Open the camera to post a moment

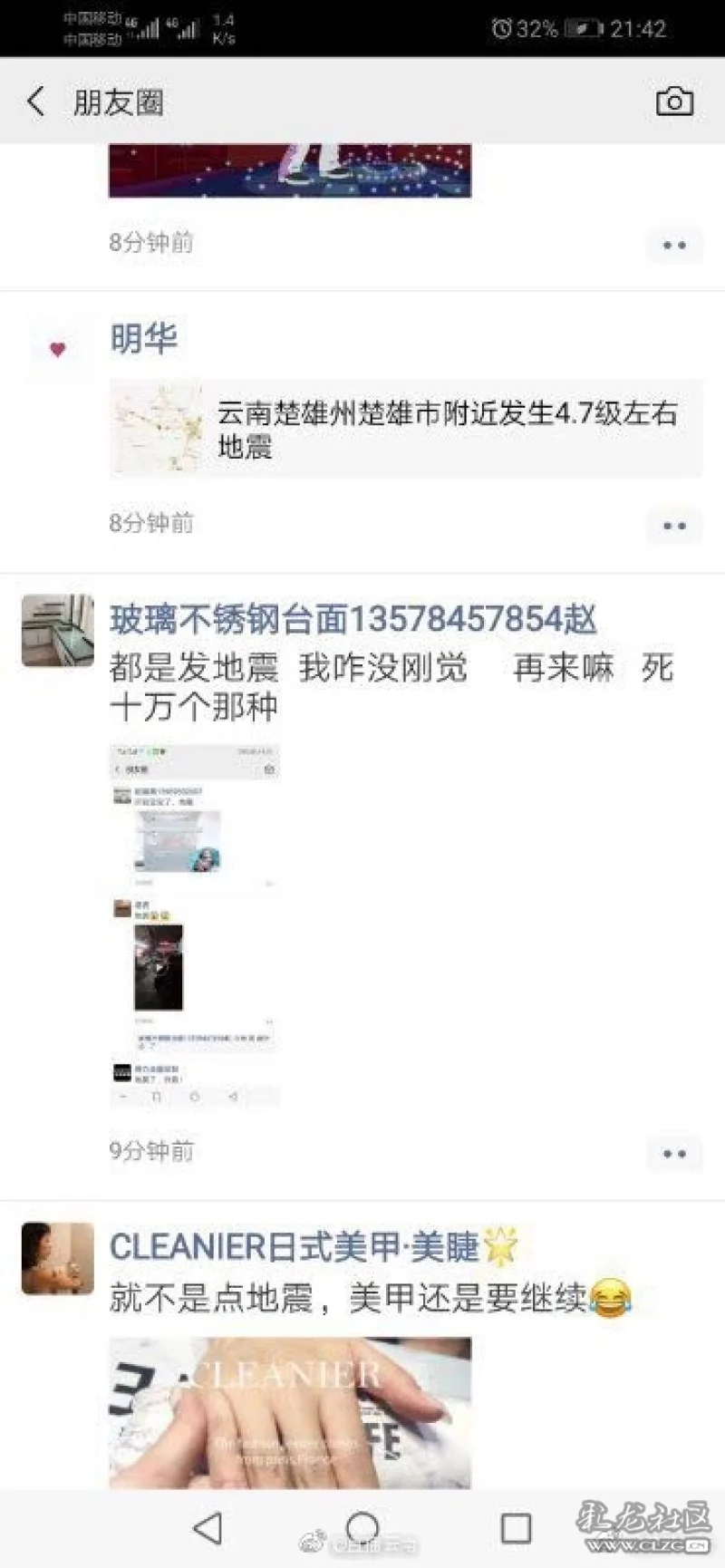(x=674, y=102)
